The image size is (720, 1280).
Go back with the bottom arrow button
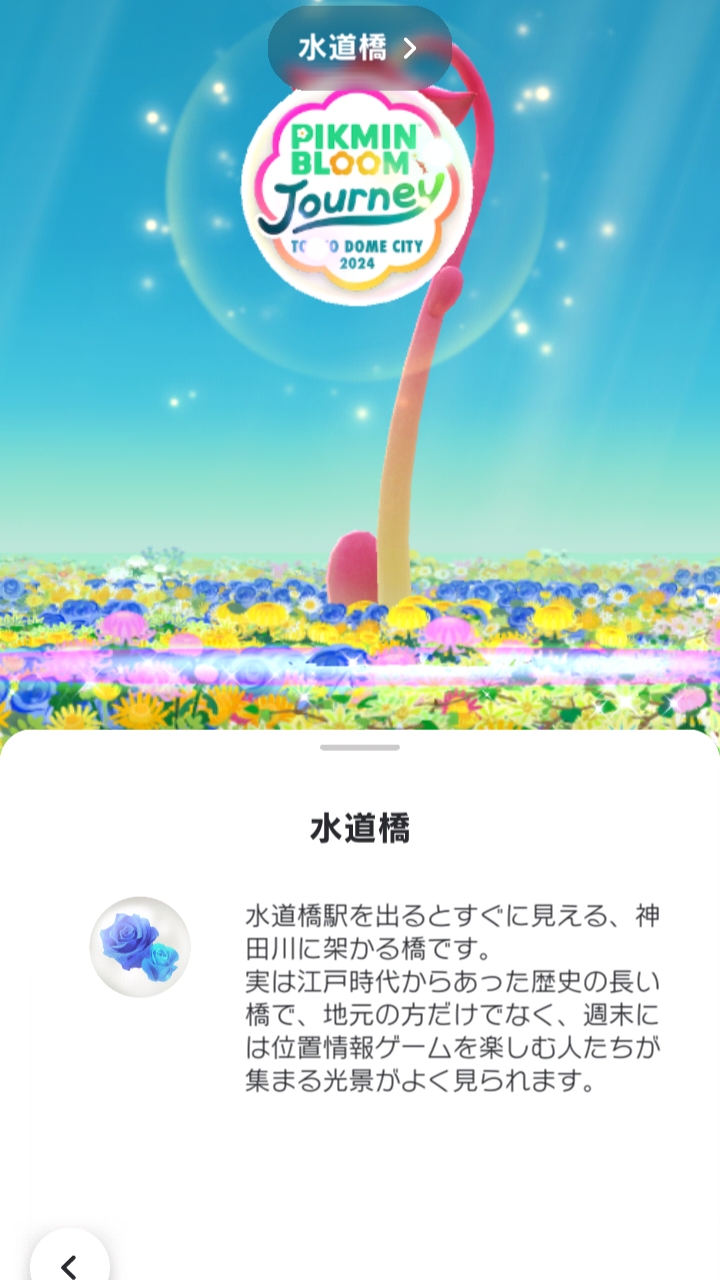click(69, 1262)
